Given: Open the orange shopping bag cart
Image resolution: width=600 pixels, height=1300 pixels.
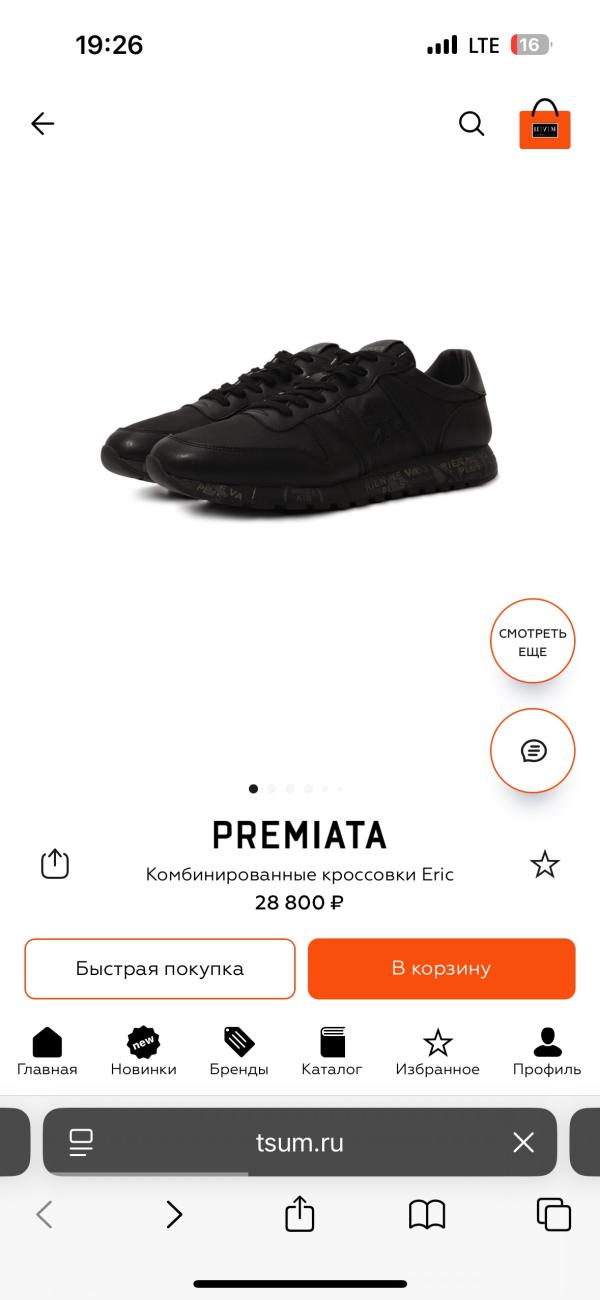Looking at the screenshot, I should 545,124.
